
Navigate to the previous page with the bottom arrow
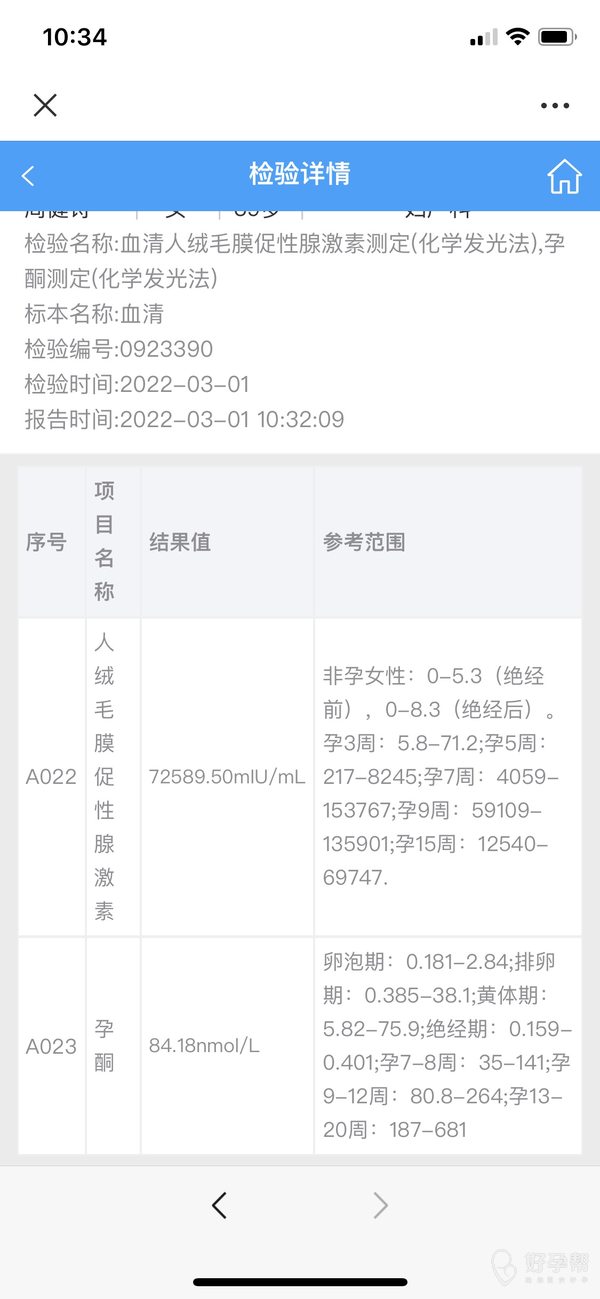[220, 1206]
